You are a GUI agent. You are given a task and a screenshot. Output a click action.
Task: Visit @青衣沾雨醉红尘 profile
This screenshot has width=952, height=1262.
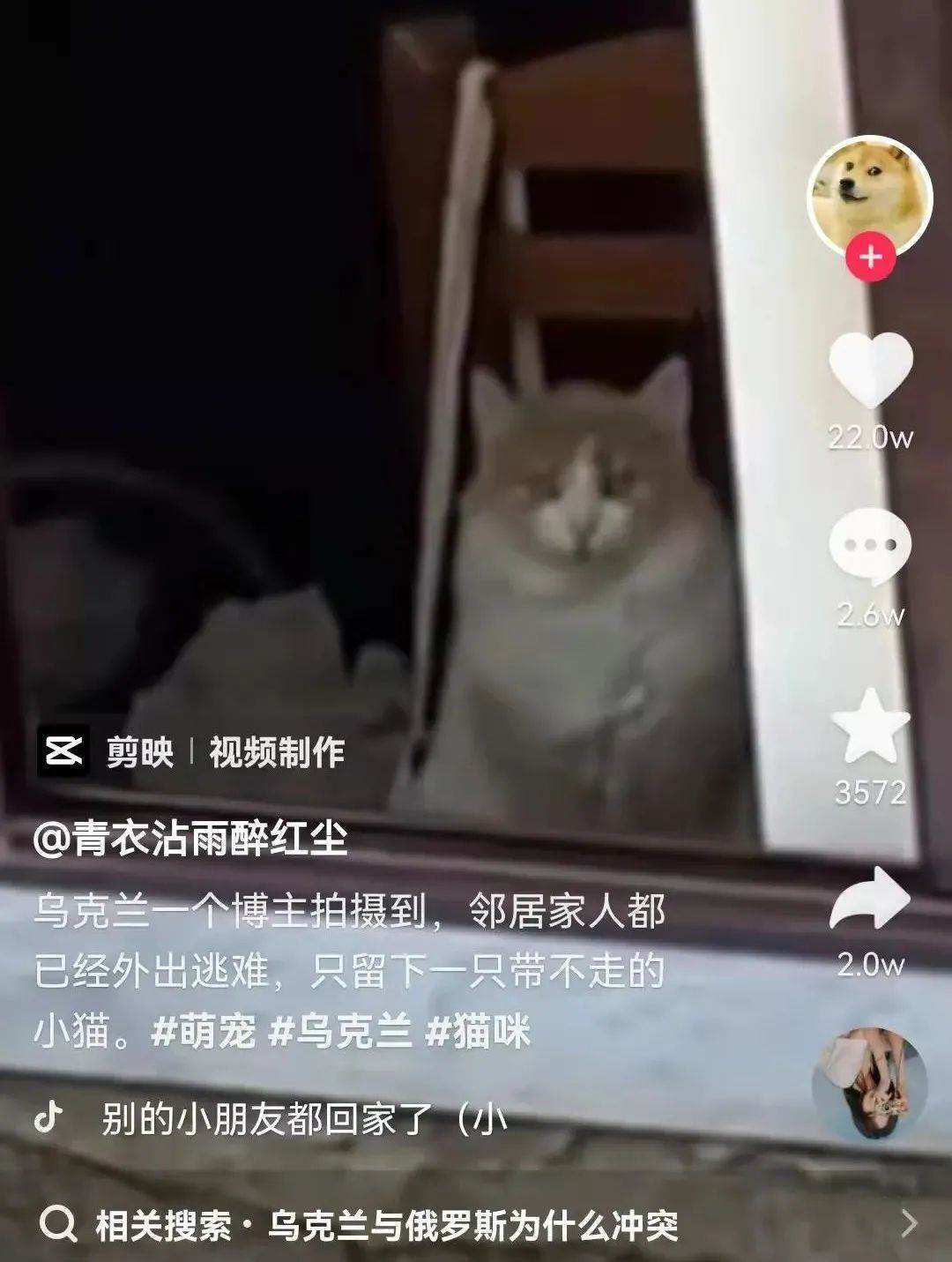[x=190, y=838]
